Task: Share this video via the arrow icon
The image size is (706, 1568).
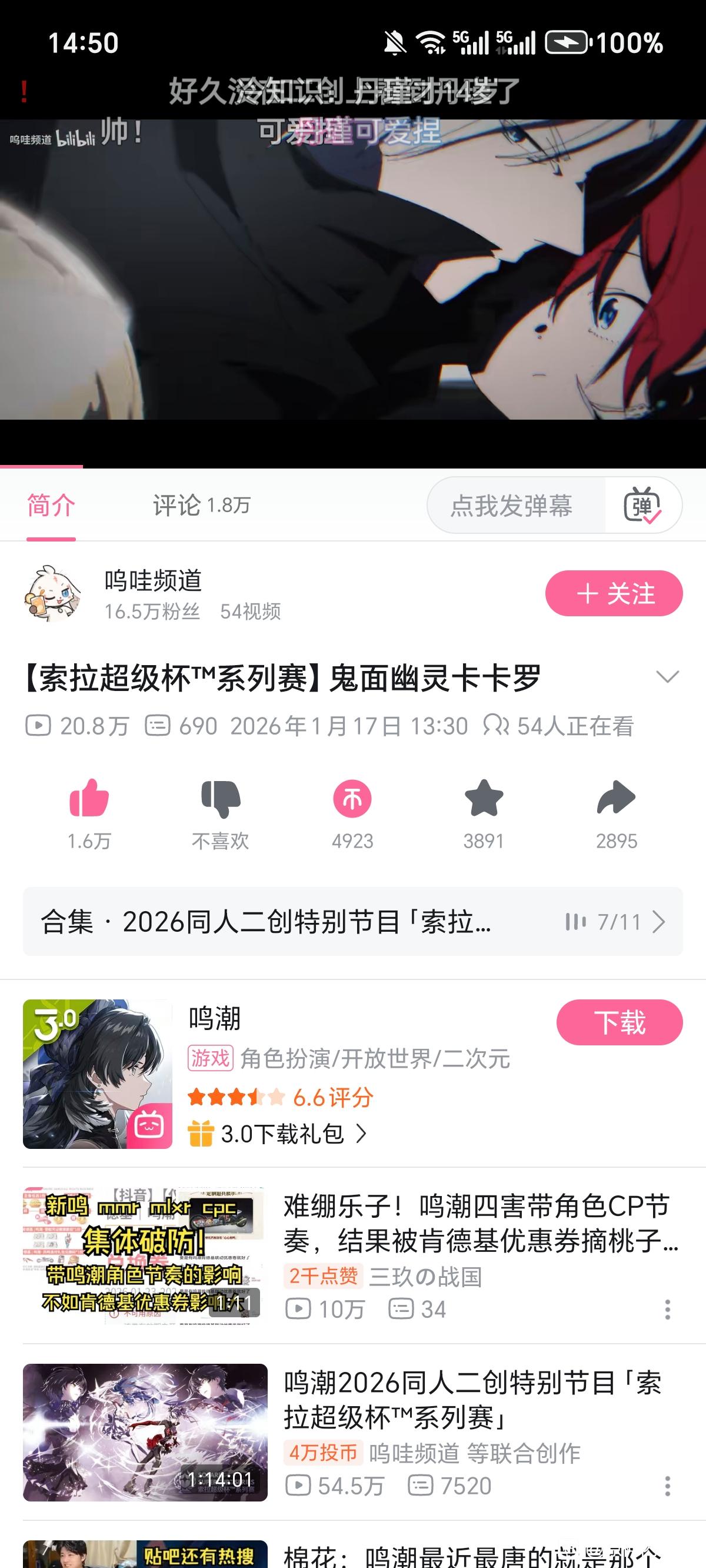Action: (616, 799)
